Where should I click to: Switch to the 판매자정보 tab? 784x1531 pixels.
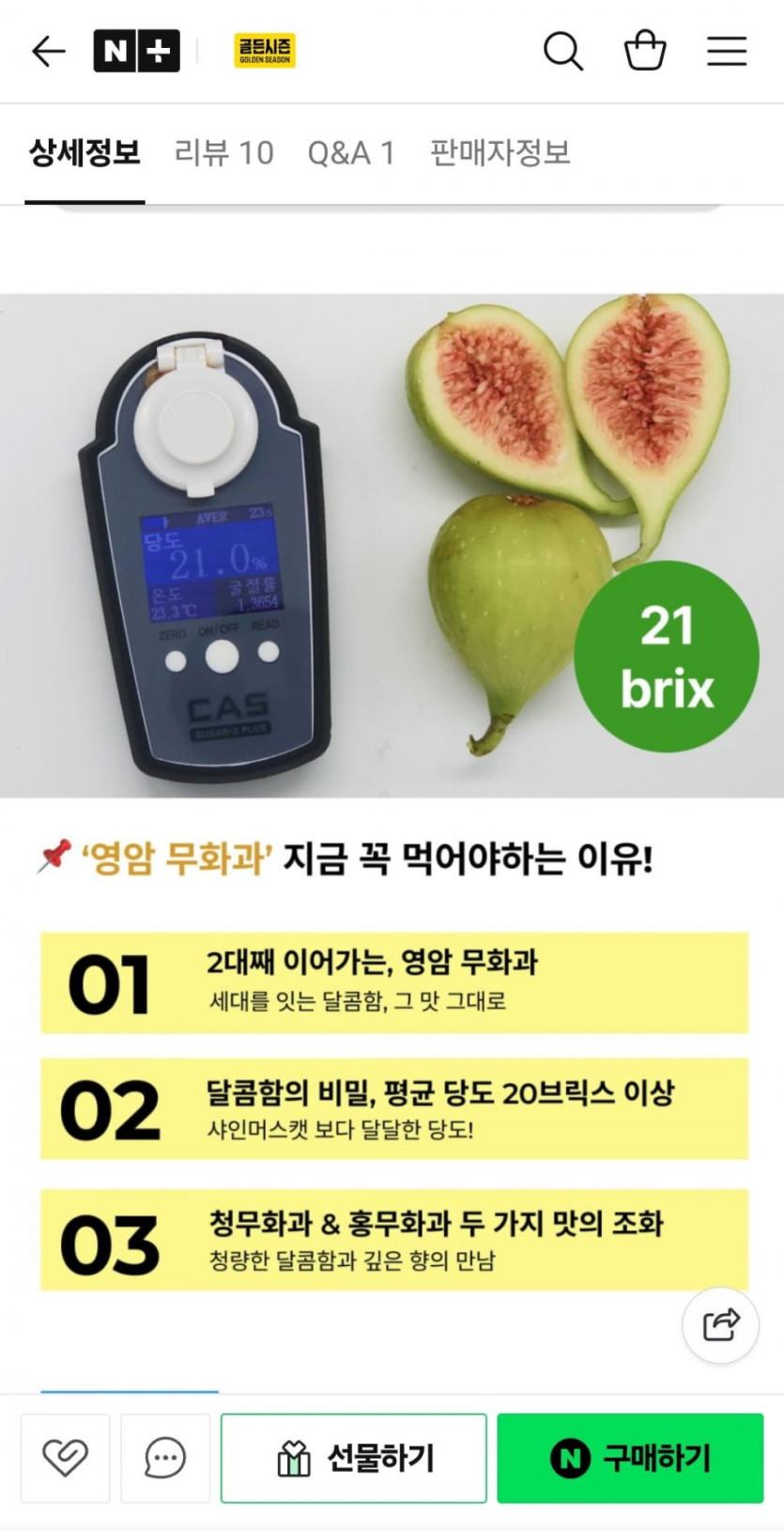point(500,153)
